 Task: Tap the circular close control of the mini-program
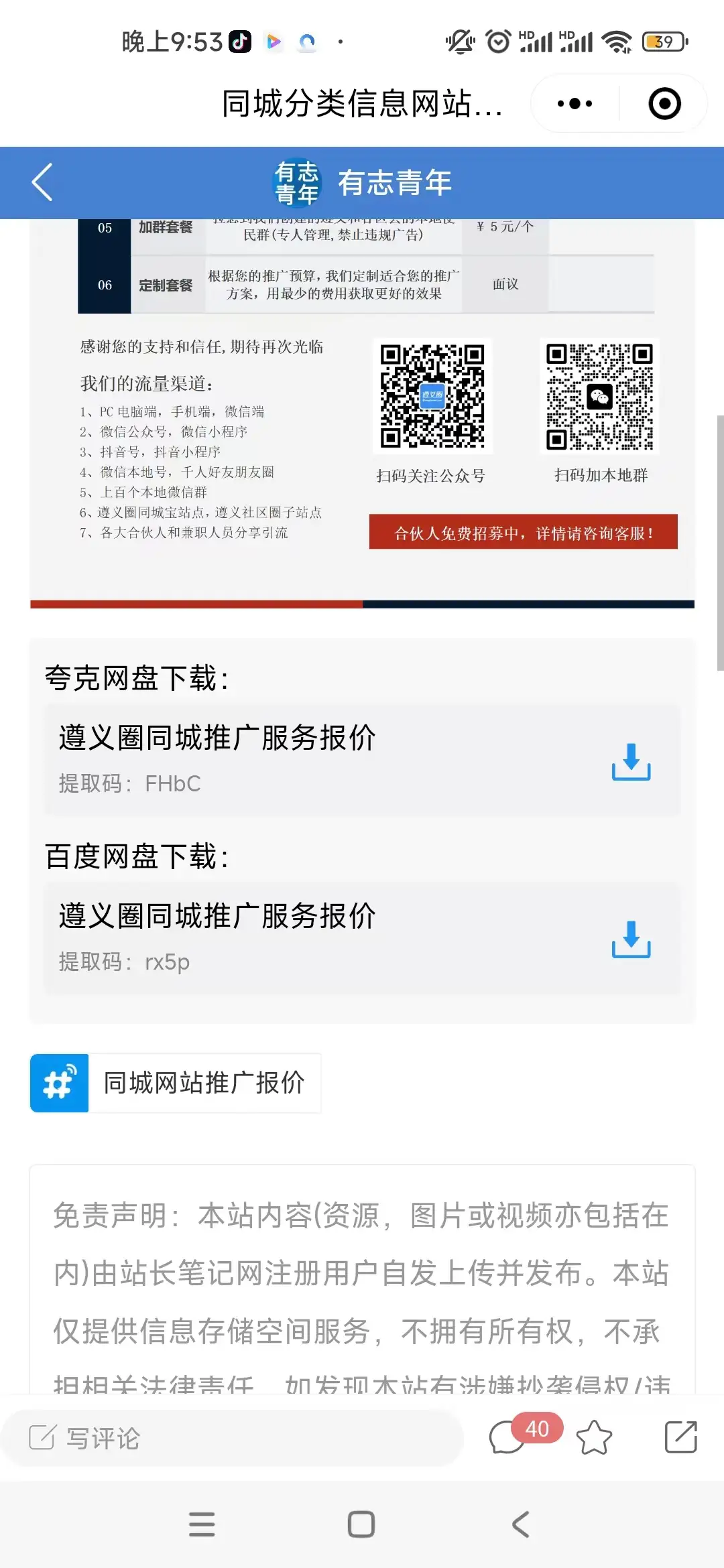point(663,103)
